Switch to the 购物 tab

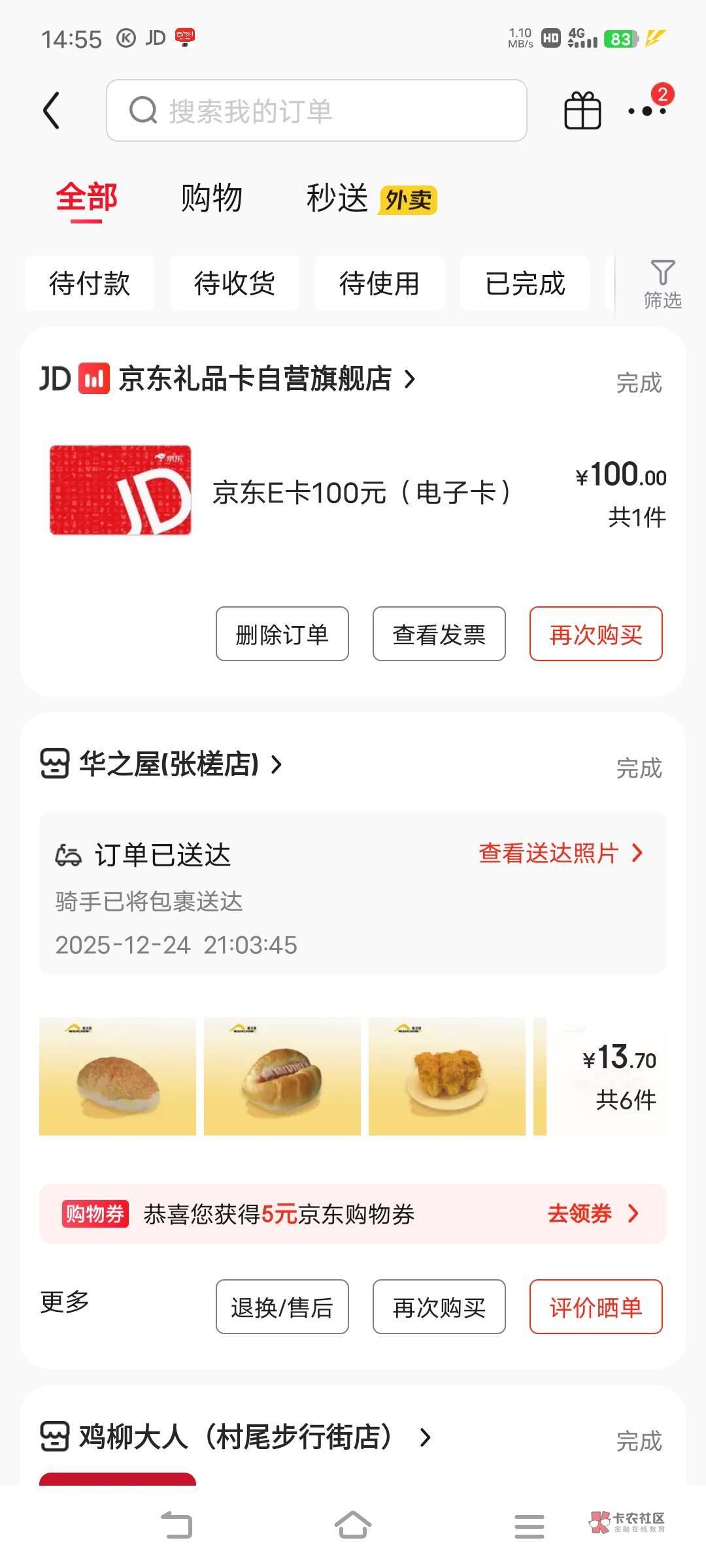[x=211, y=198]
